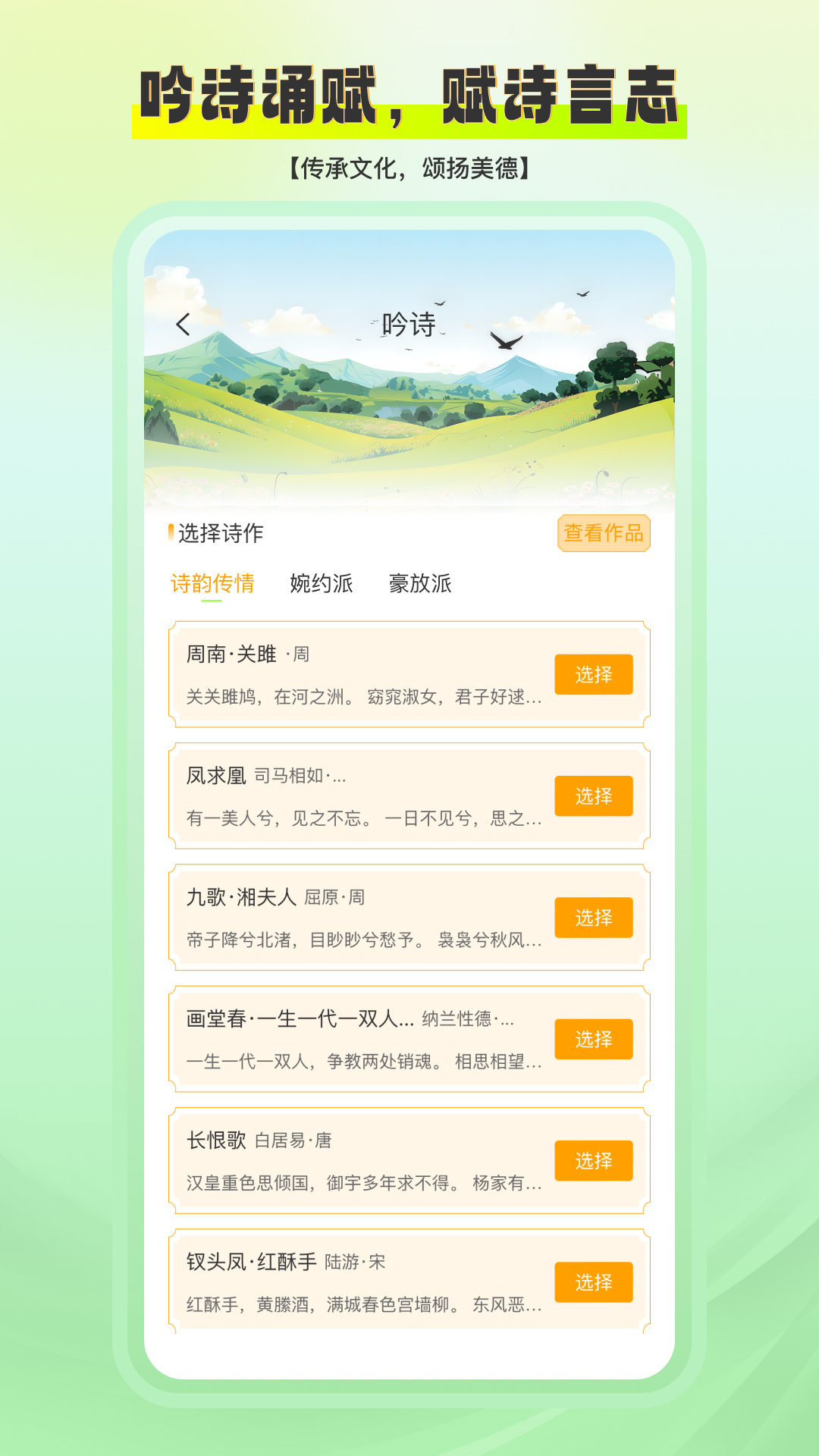819x1456 pixels.
Task: Tap the subtitle 传承文化，颂扬美德
Action: coord(409,168)
